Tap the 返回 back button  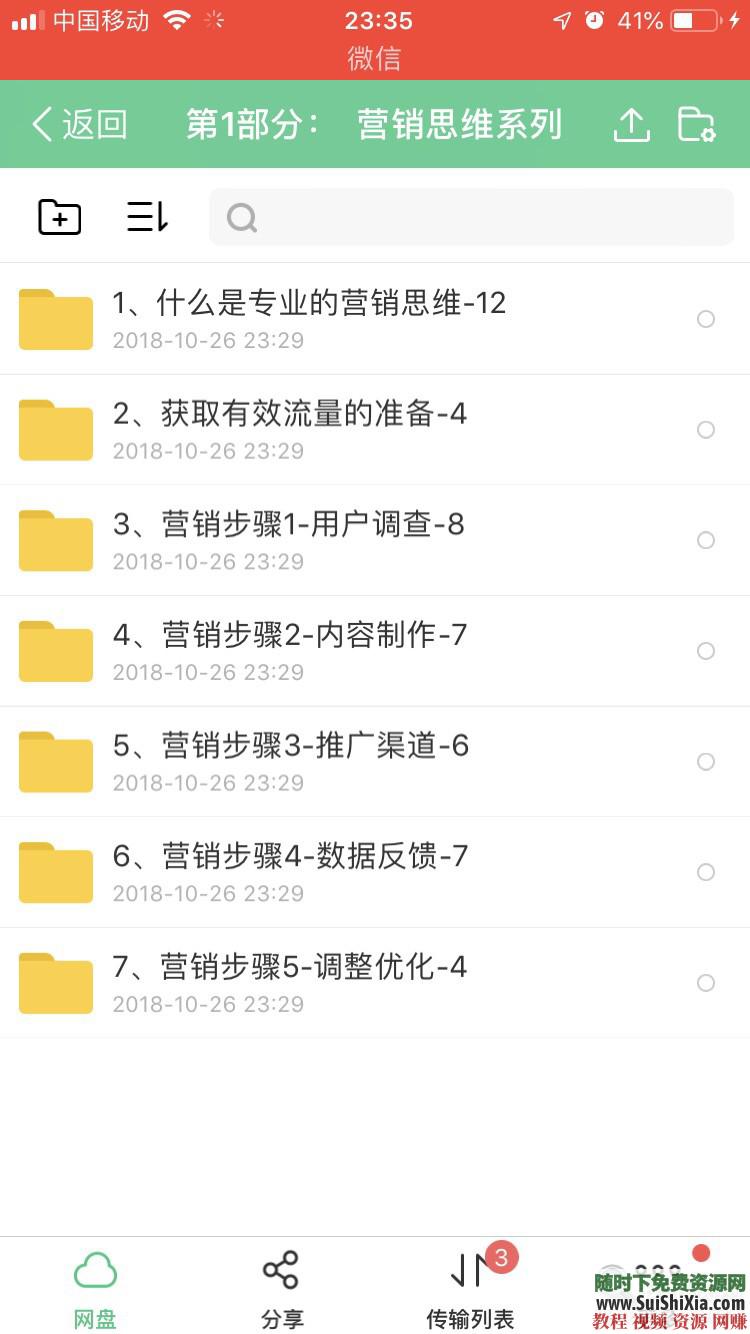tap(78, 123)
